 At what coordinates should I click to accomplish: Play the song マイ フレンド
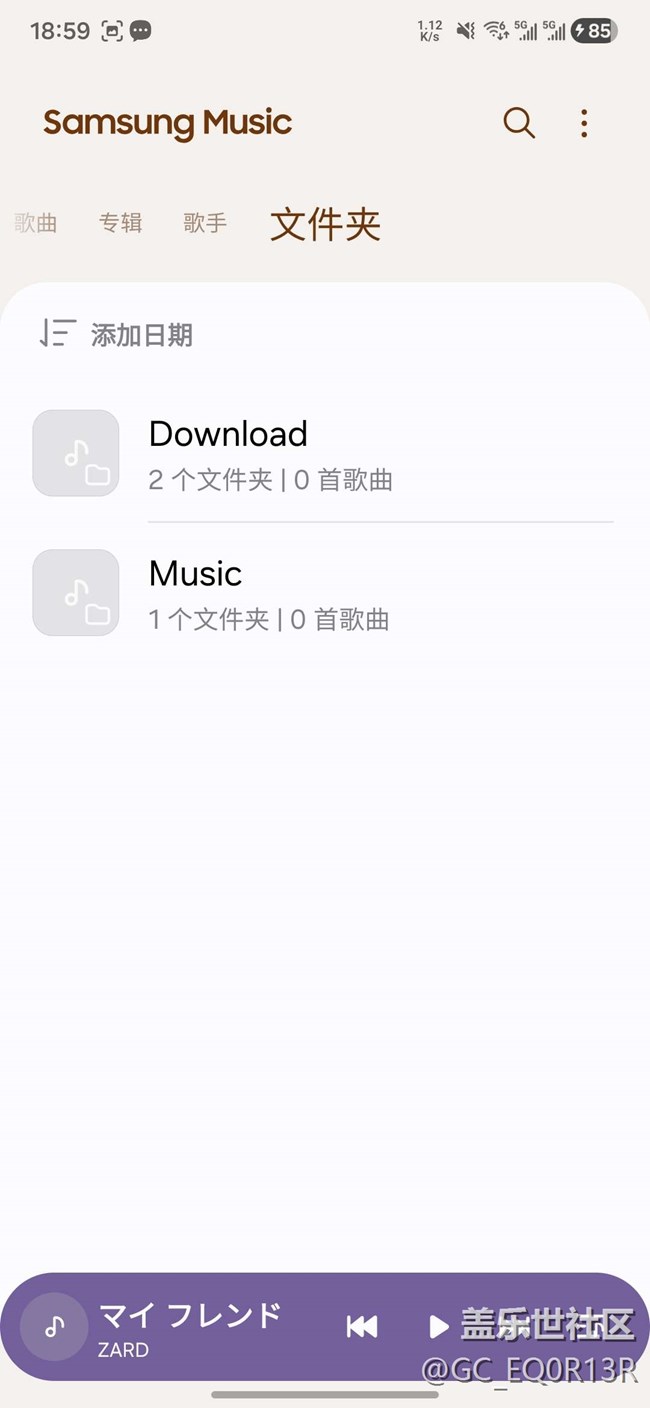(x=438, y=1326)
